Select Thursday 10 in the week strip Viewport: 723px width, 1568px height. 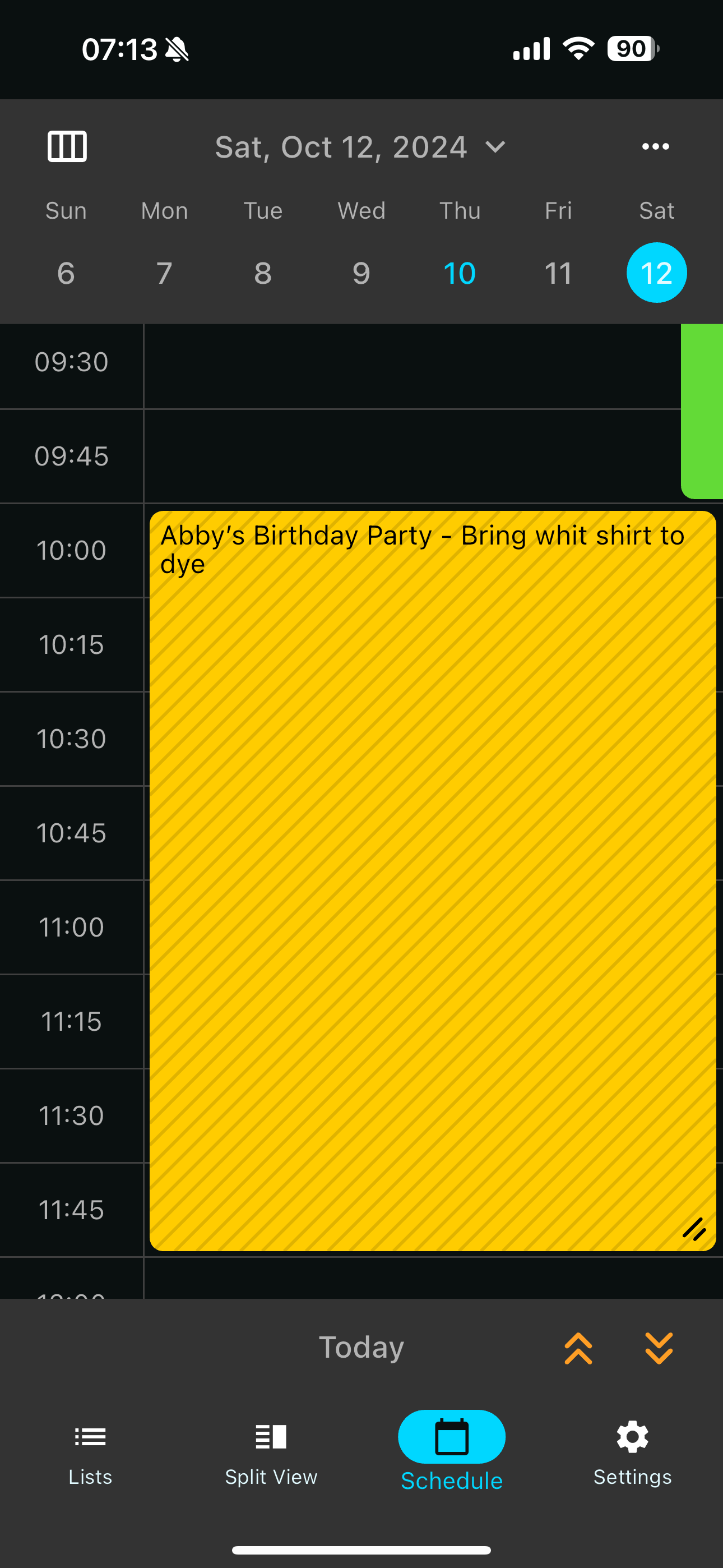tap(460, 273)
